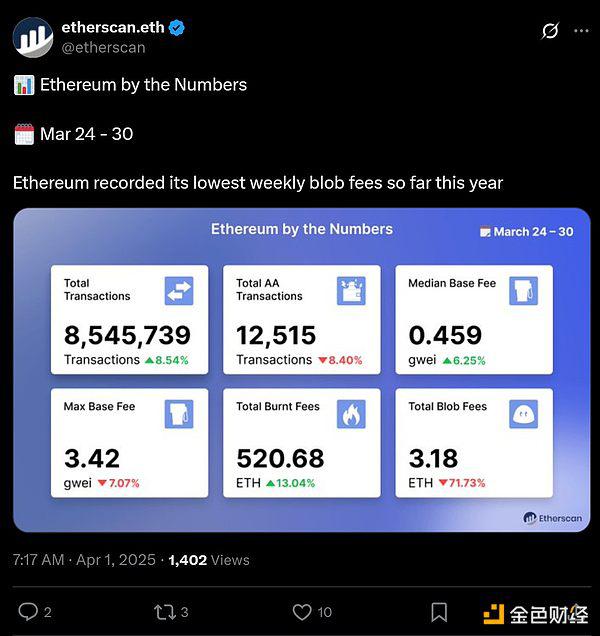Image resolution: width=600 pixels, height=636 pixels.
Task: Open the post overflow menu
Action: [x=581, y=31]
